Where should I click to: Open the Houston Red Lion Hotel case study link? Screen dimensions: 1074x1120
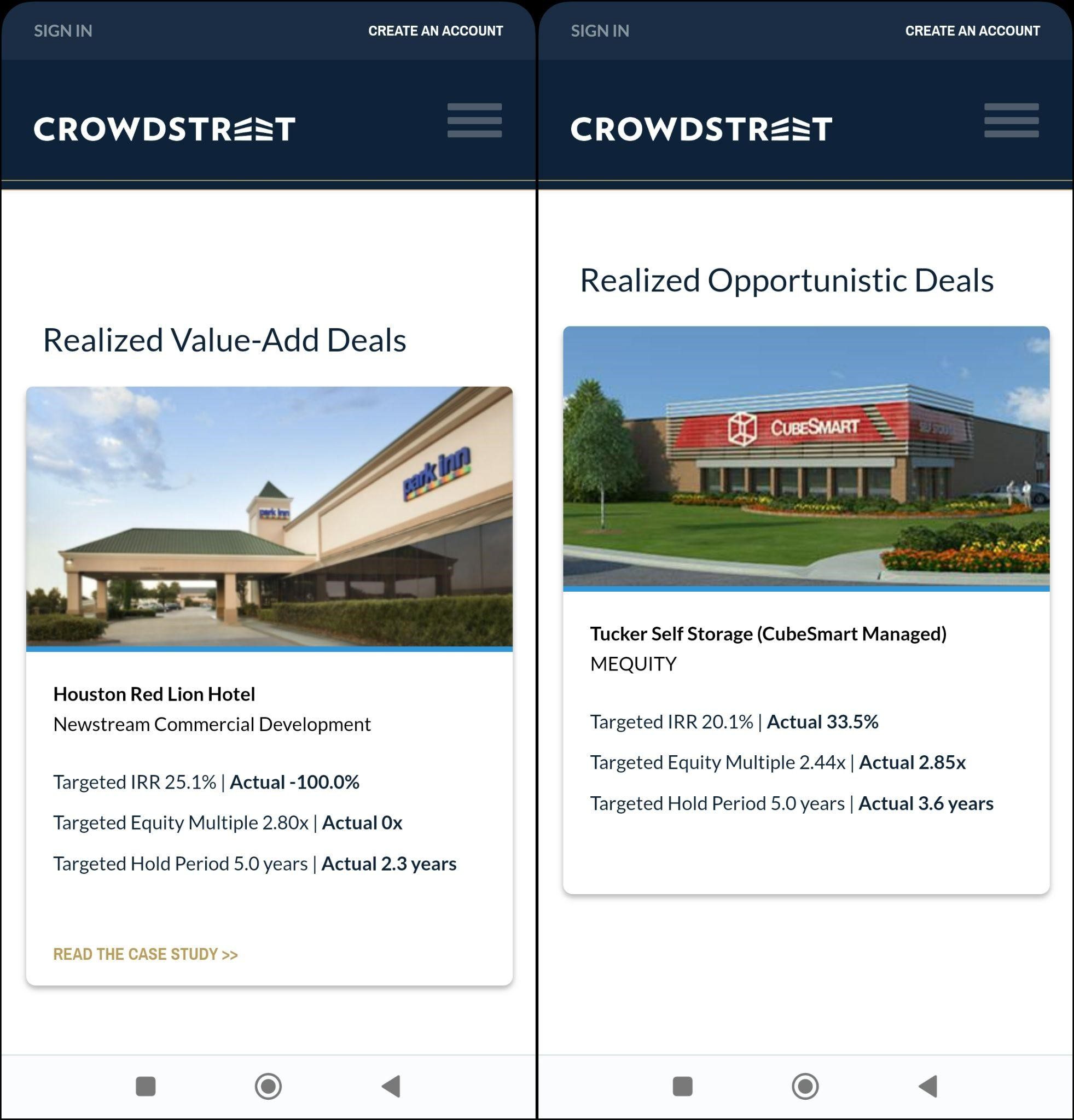point(145,954)
